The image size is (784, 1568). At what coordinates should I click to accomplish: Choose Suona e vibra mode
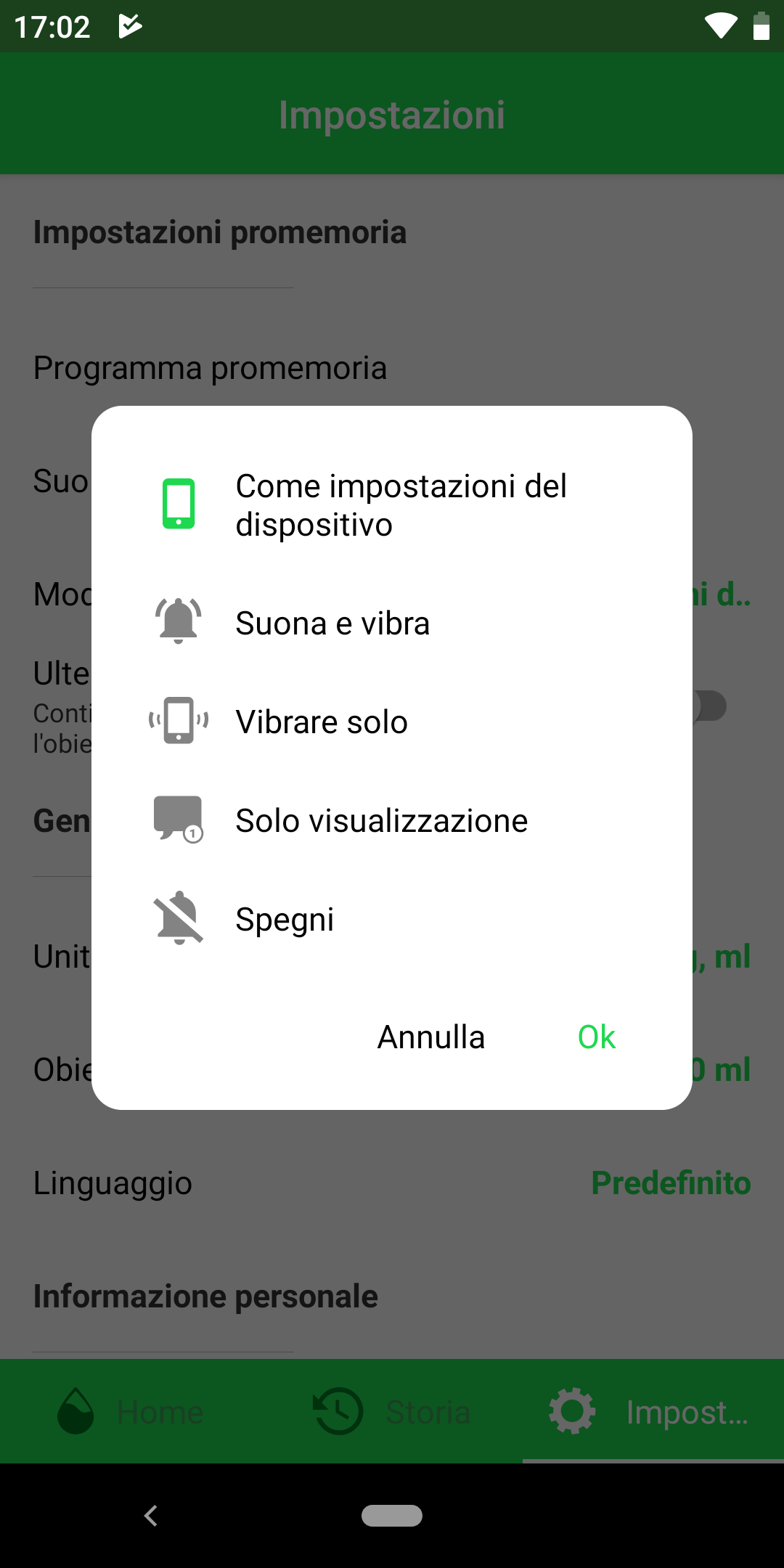tap(392, 623)
